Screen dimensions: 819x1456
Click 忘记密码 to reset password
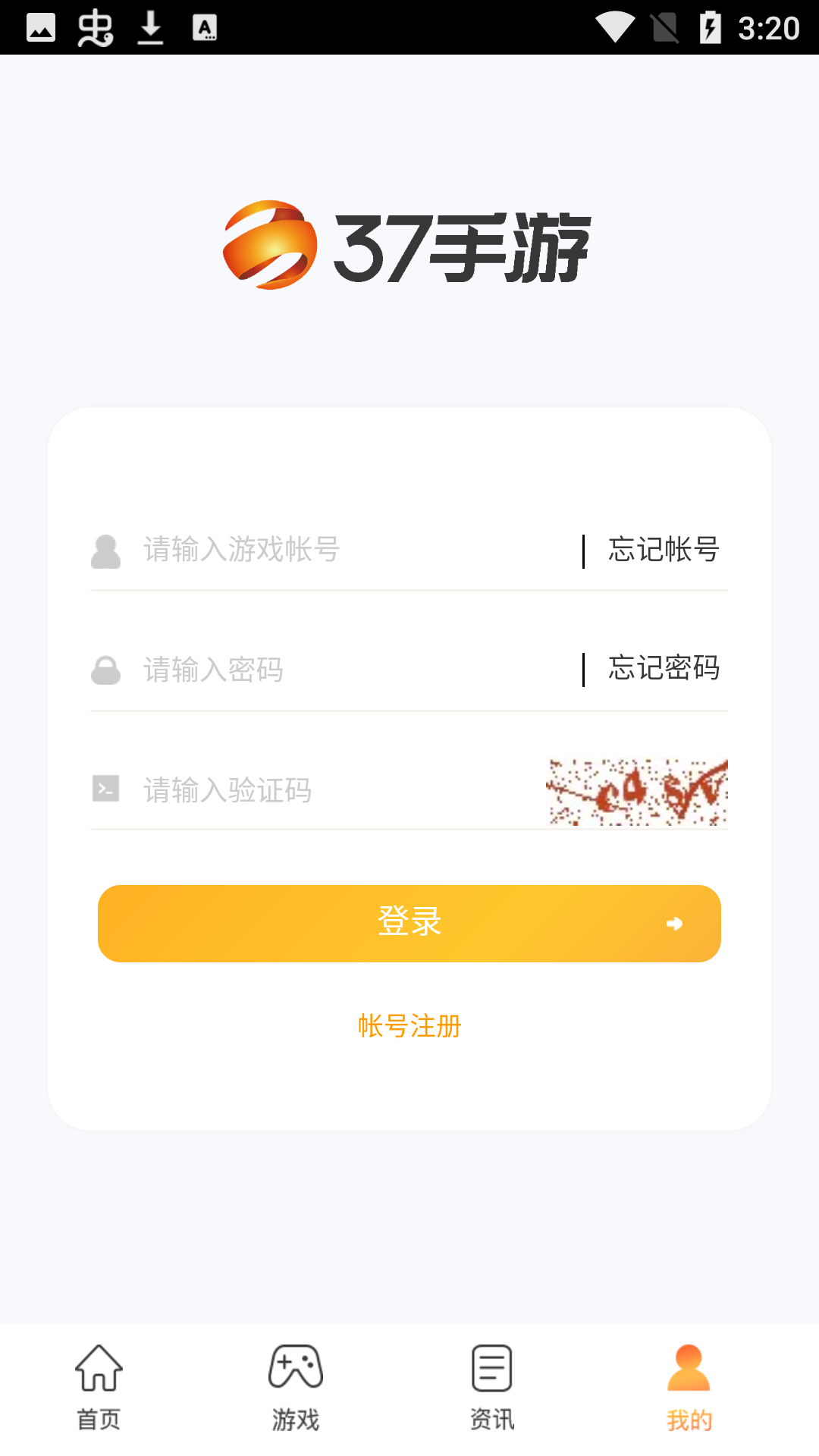click(663, 670)
